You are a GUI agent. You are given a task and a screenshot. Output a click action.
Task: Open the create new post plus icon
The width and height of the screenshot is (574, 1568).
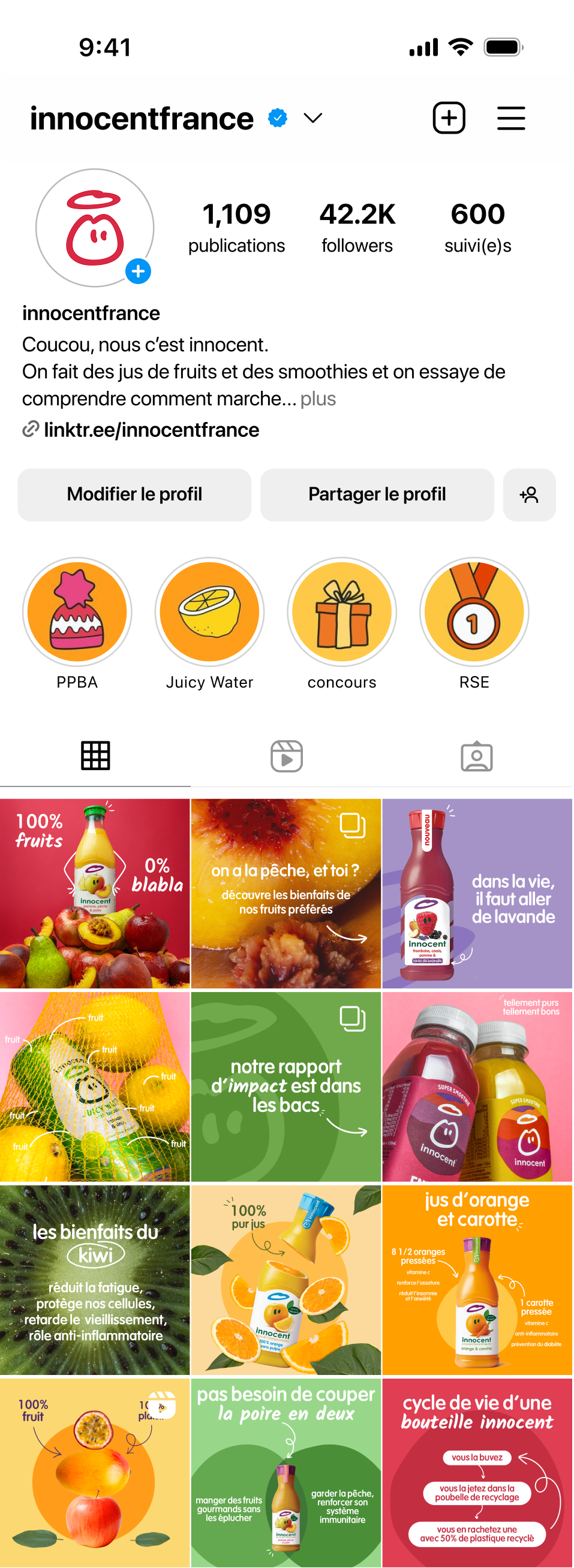pyautogui.click(x=449, y=117)
